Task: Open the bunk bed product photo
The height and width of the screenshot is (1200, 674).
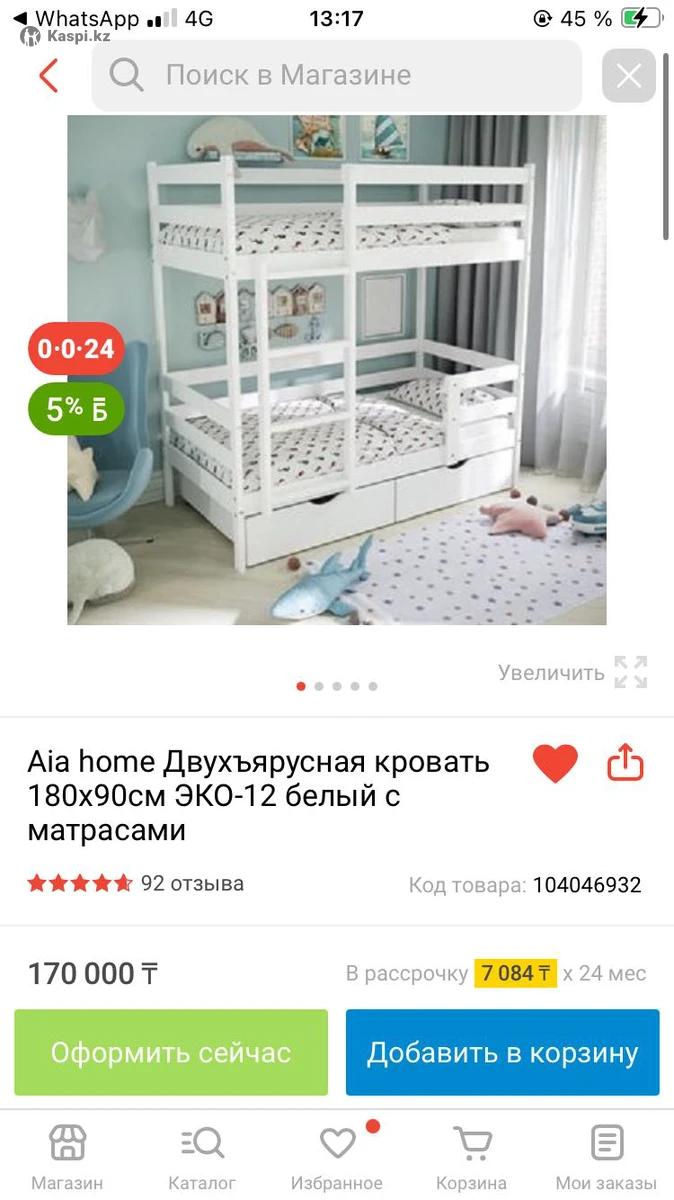Action: [x=336, y=370]
